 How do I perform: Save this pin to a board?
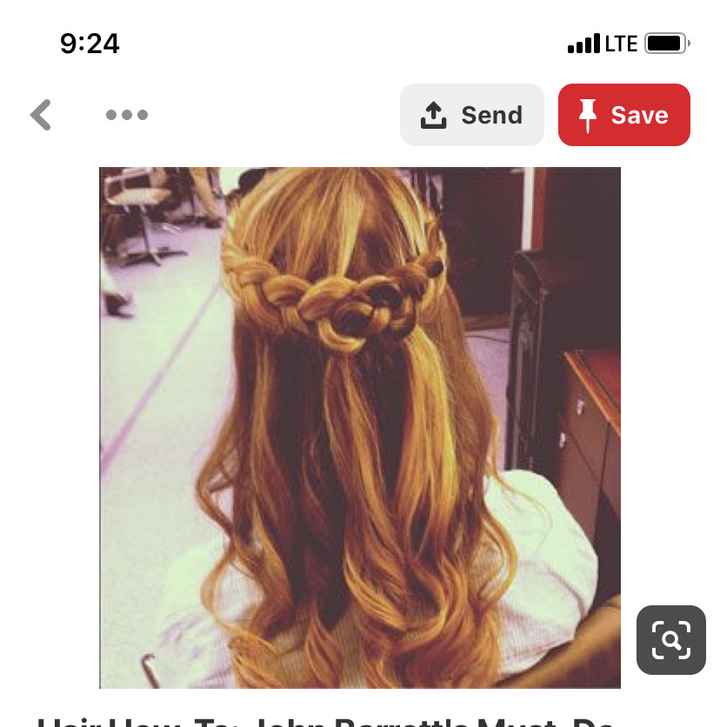[x=623, y=114]
